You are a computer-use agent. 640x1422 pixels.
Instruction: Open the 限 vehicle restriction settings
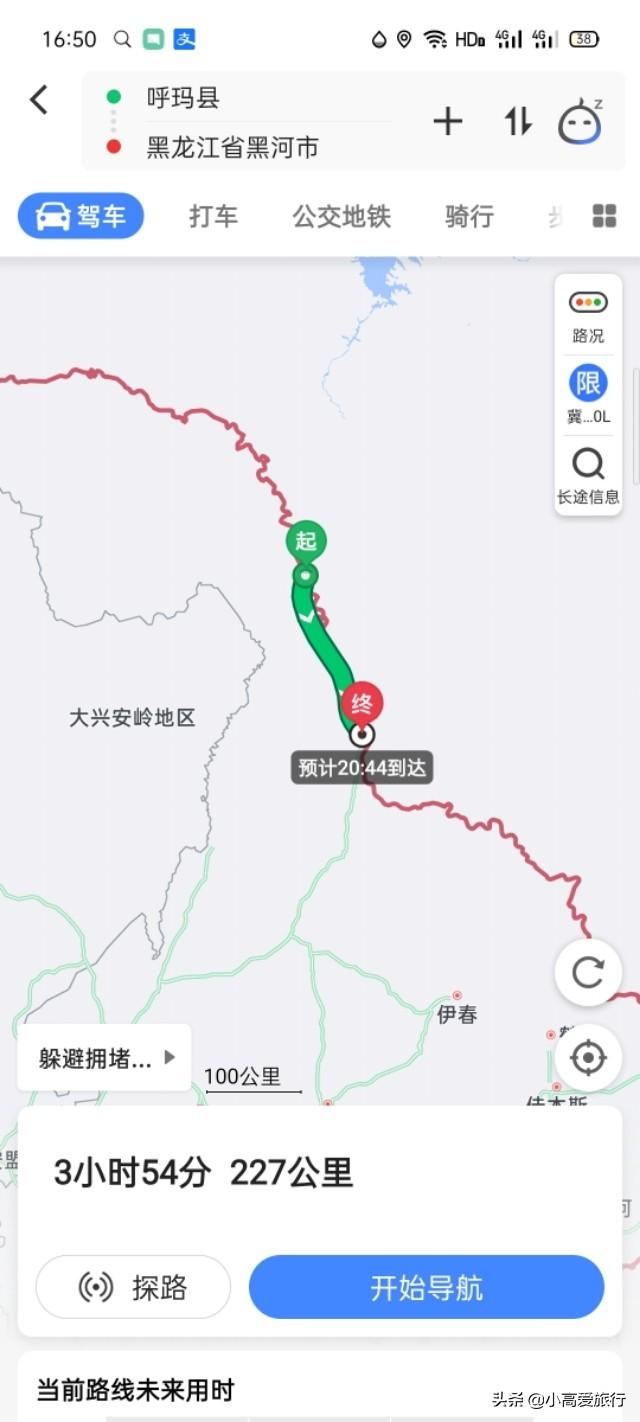(x=588, y=396)
